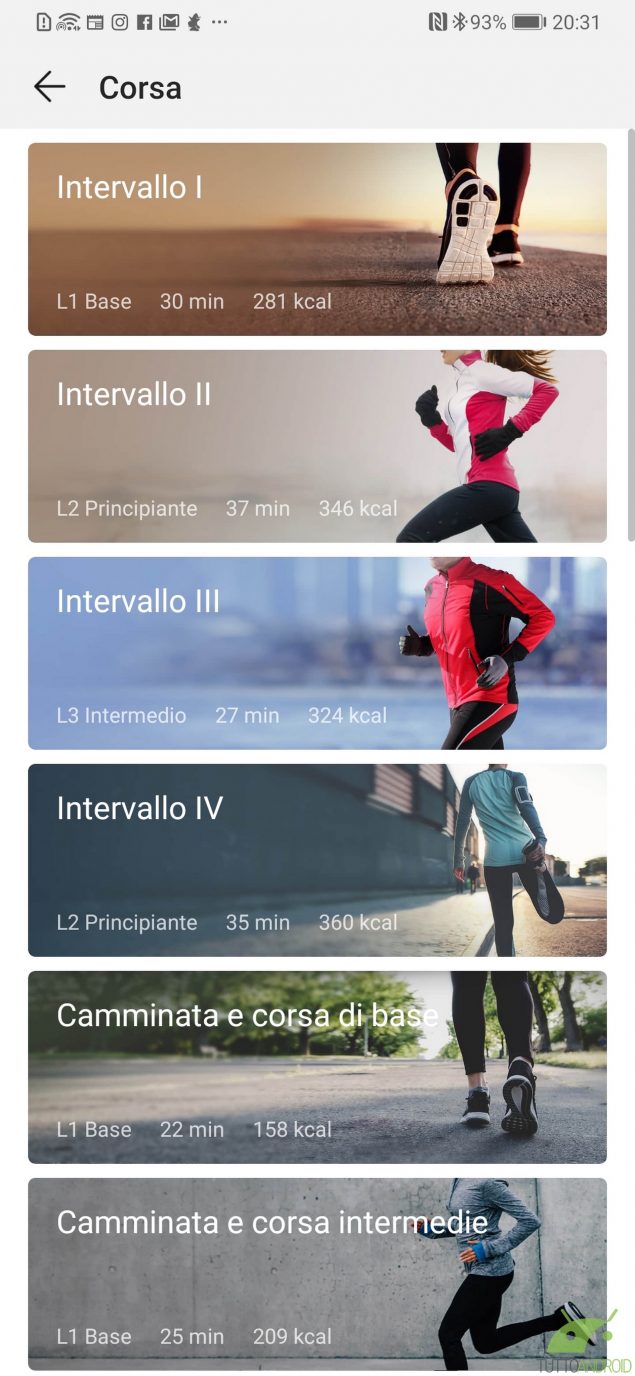
Task: Choose the Intervallo IV card
Action: pyautogui.click(x=317, y=860)
